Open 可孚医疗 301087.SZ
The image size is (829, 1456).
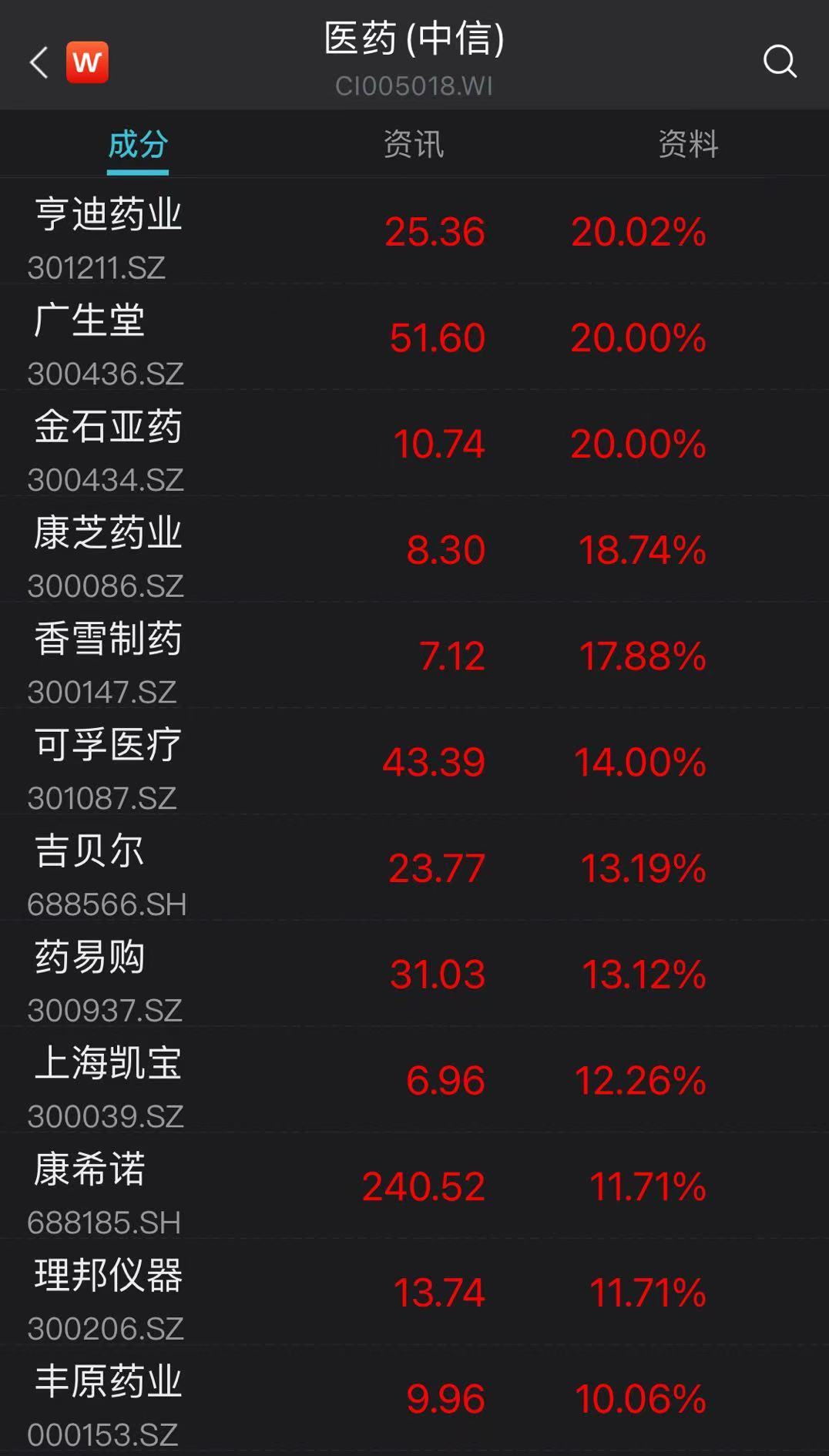108,762
